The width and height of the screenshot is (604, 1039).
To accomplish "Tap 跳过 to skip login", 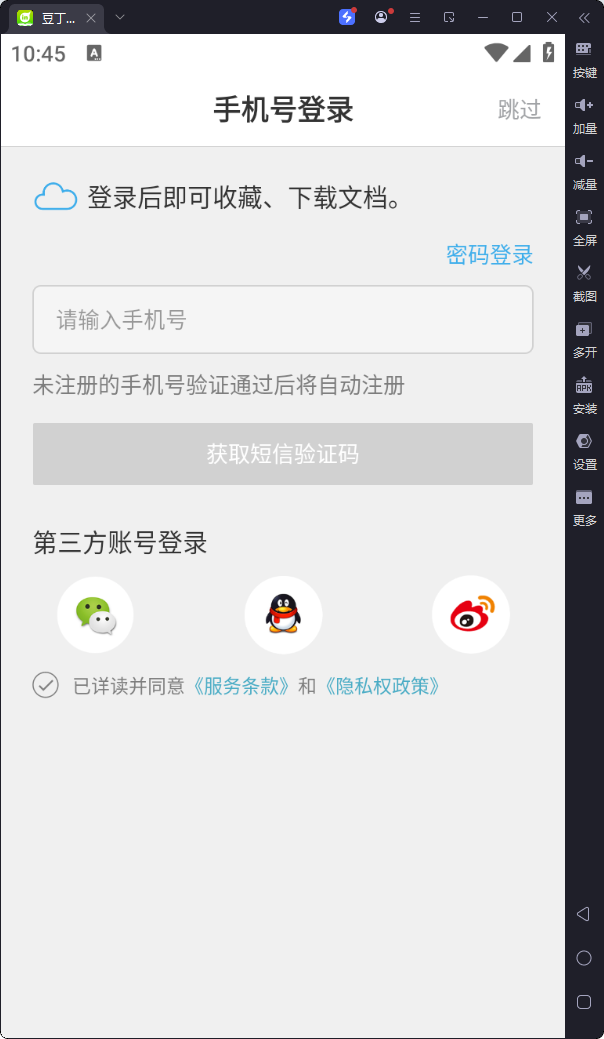I will 519,110.
